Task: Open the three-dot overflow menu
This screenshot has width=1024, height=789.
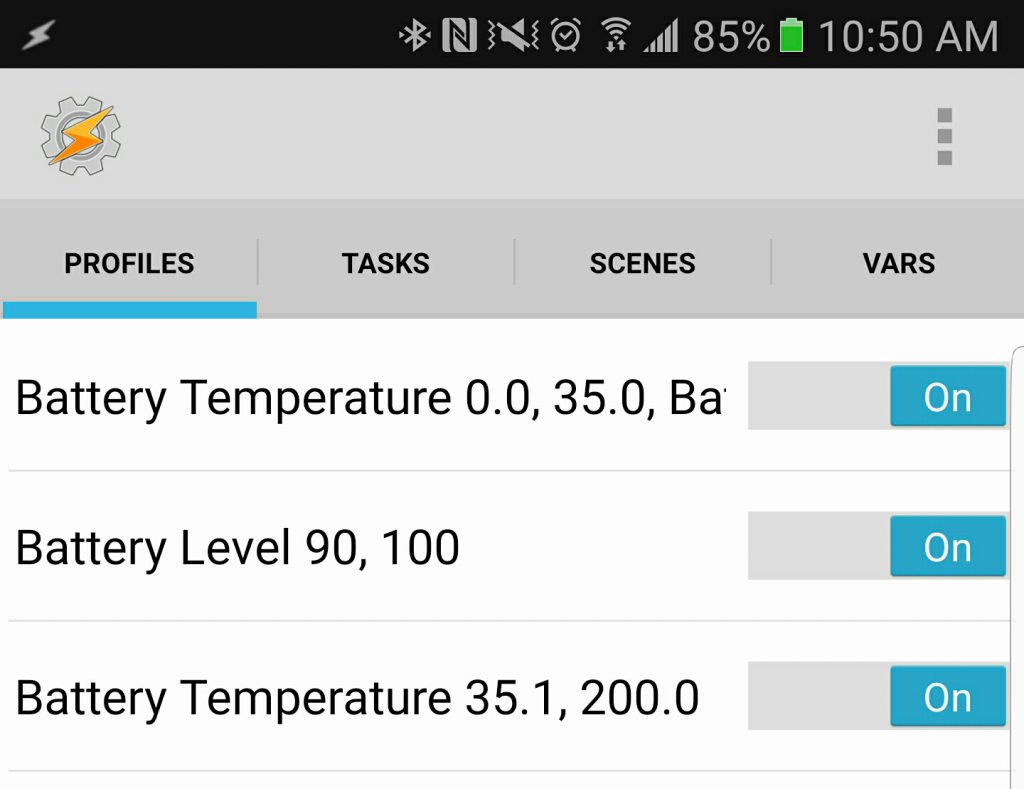Action: point(944,136)
